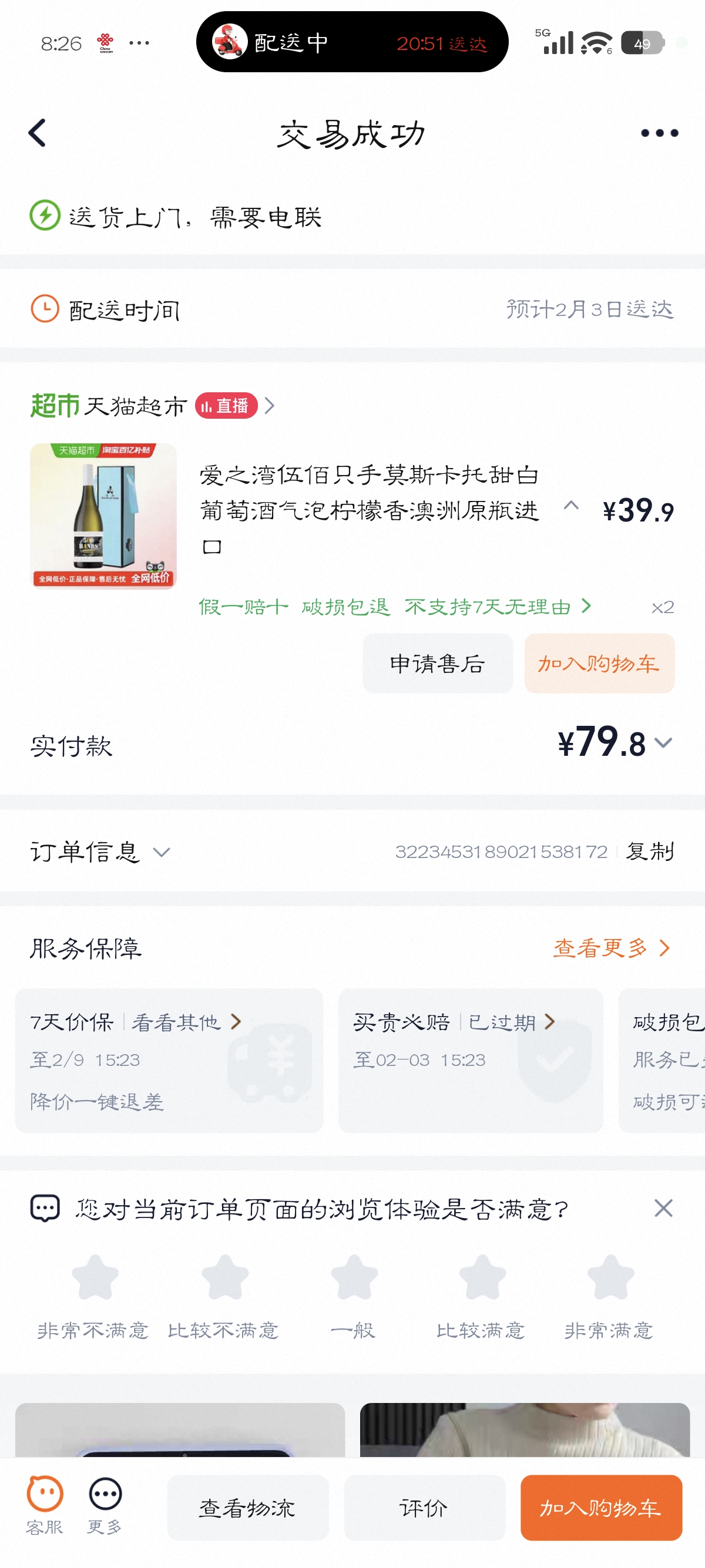The height and width of the screenshot is (1568, 705).
Task: Go back from the 交易成功 page
Action: [x=38, y=133]
